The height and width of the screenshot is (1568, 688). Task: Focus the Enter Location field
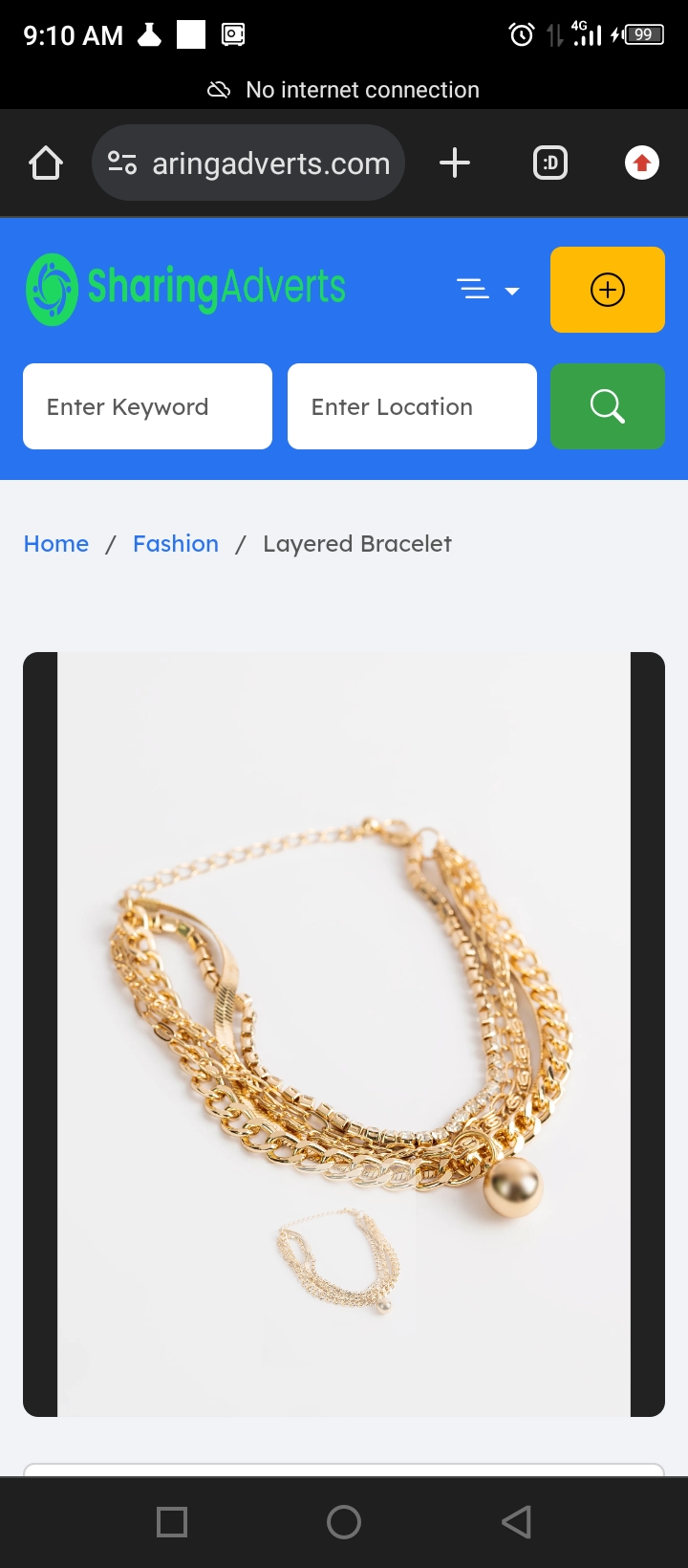coord(412,406)
